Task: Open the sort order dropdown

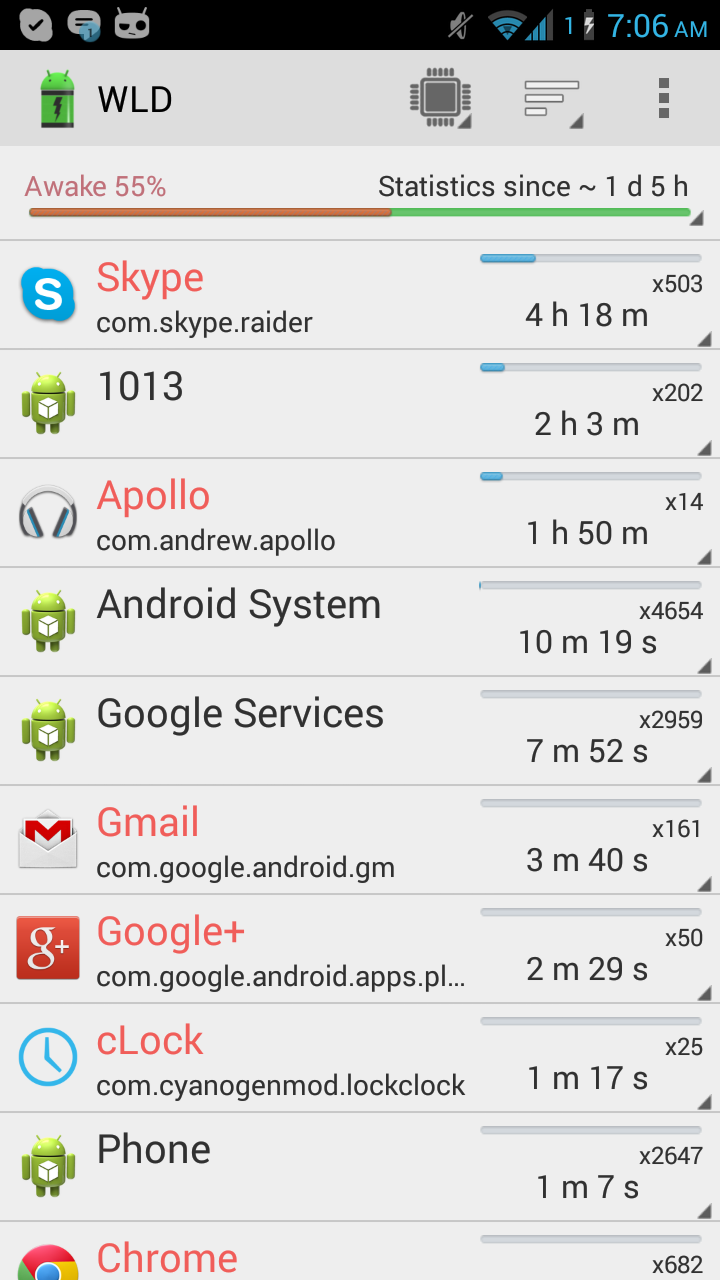Action: (x=553, y=99)
